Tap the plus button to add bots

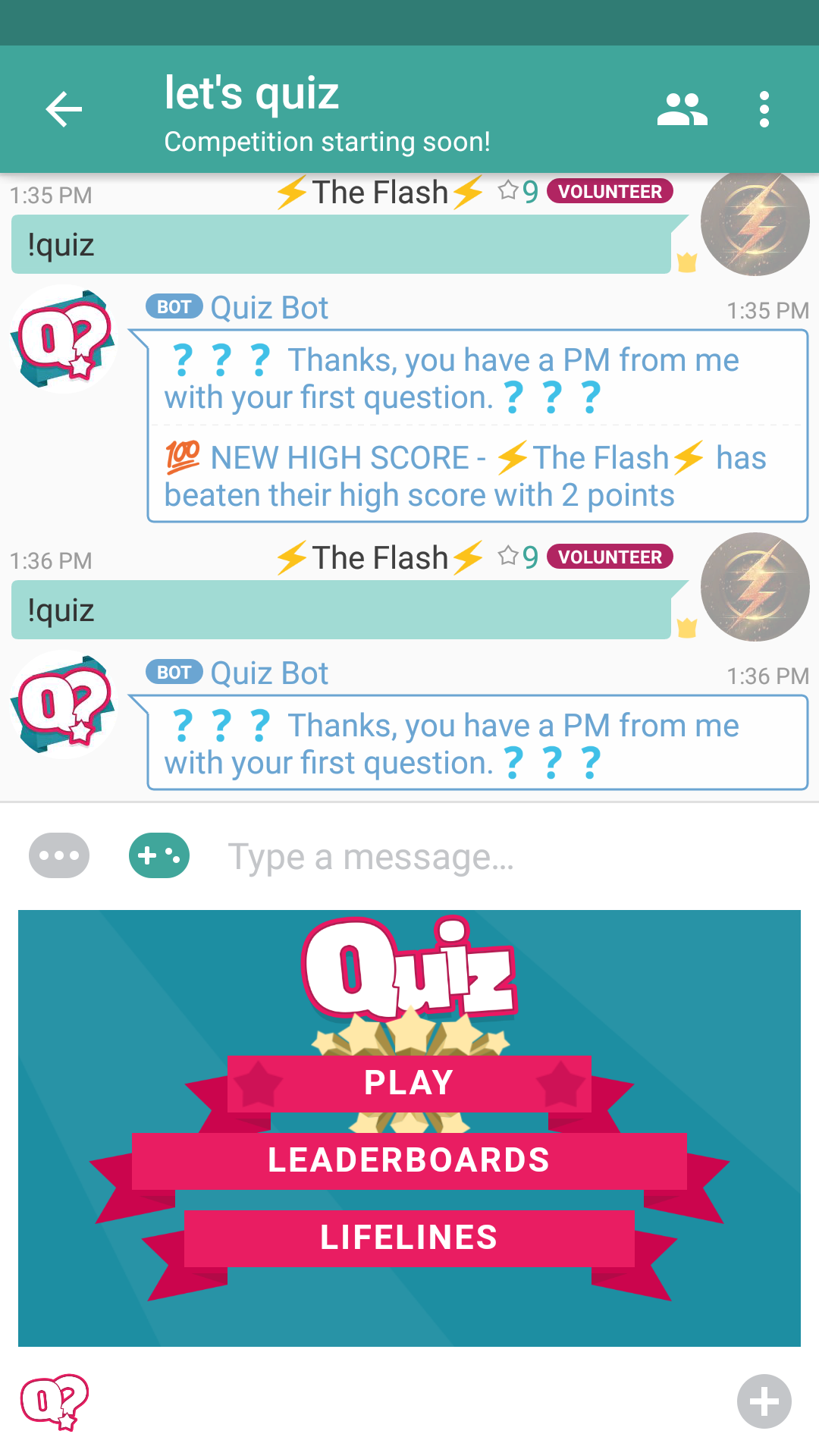point(764,1401)
